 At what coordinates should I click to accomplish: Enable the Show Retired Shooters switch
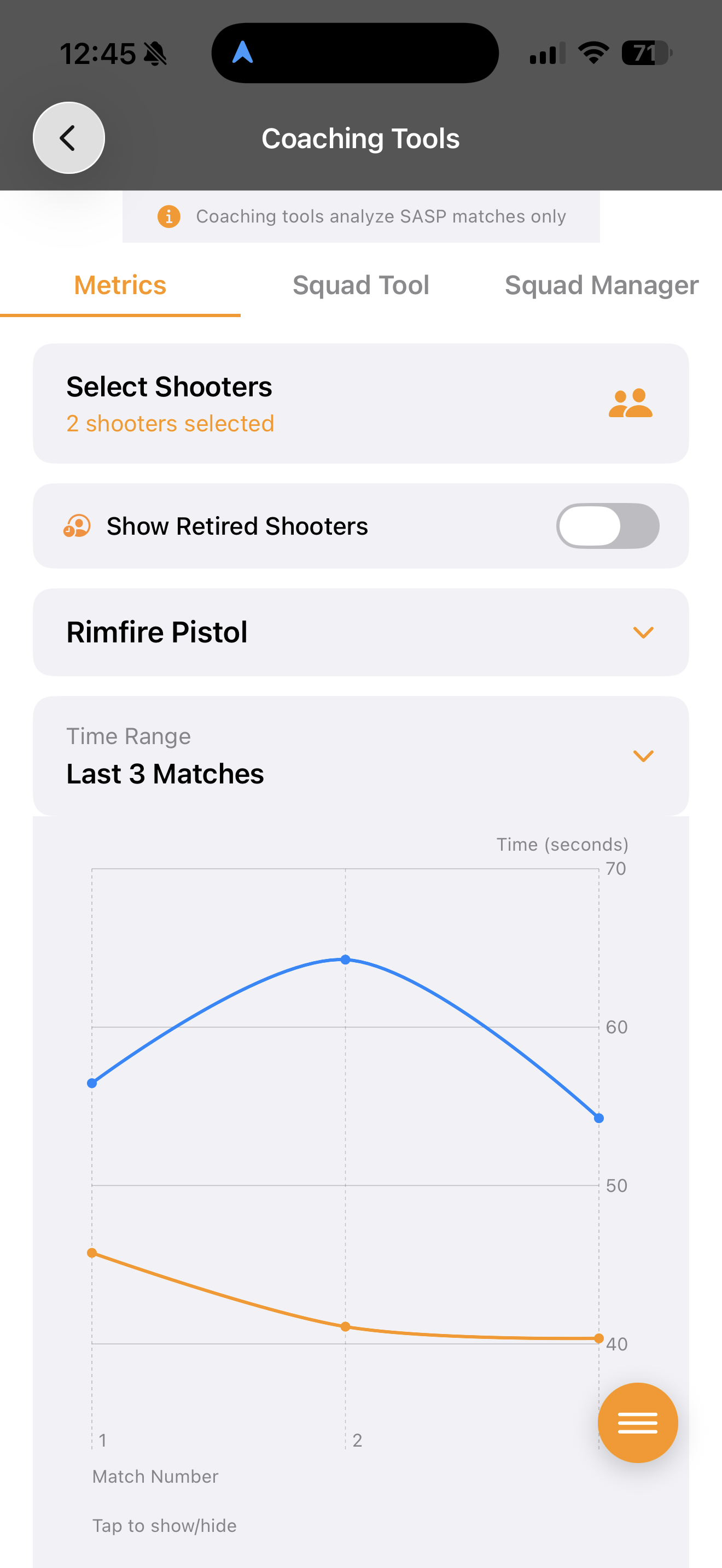607,526
